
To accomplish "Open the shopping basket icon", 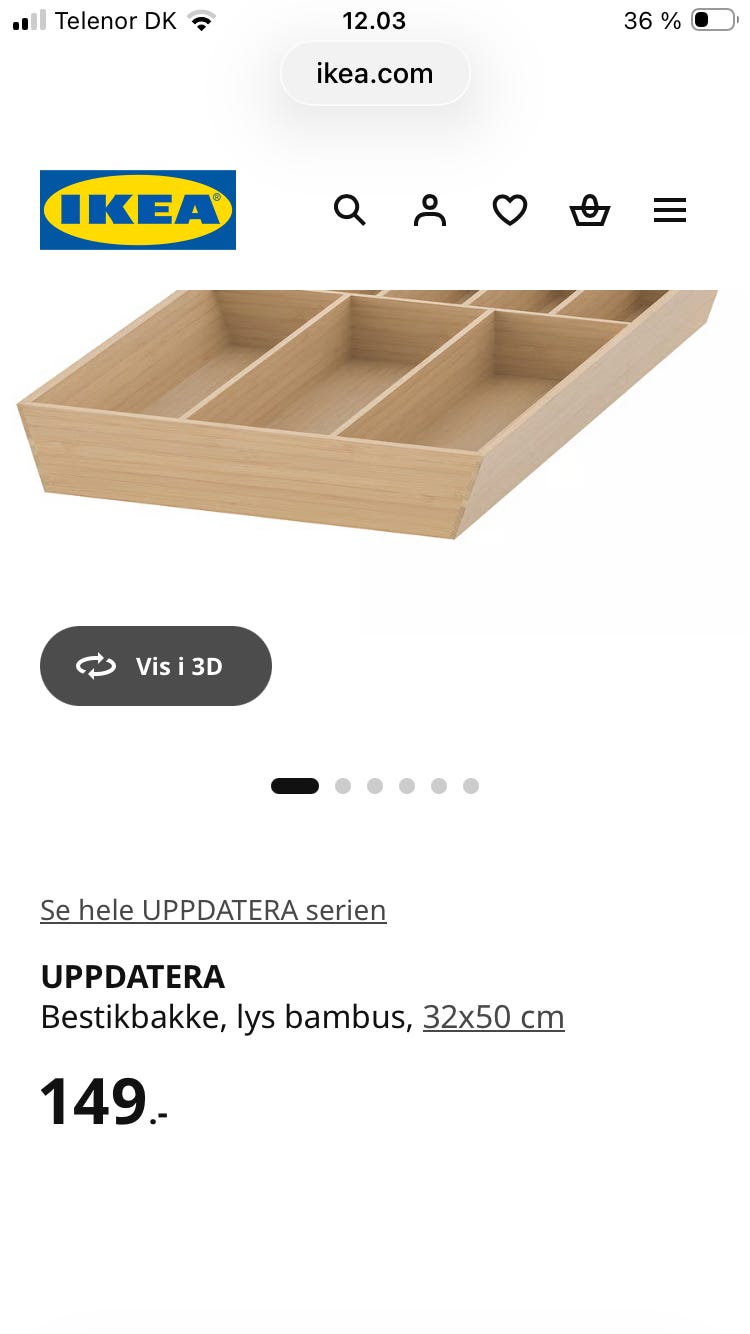I will pyautogui.click(x=590, y=210).
